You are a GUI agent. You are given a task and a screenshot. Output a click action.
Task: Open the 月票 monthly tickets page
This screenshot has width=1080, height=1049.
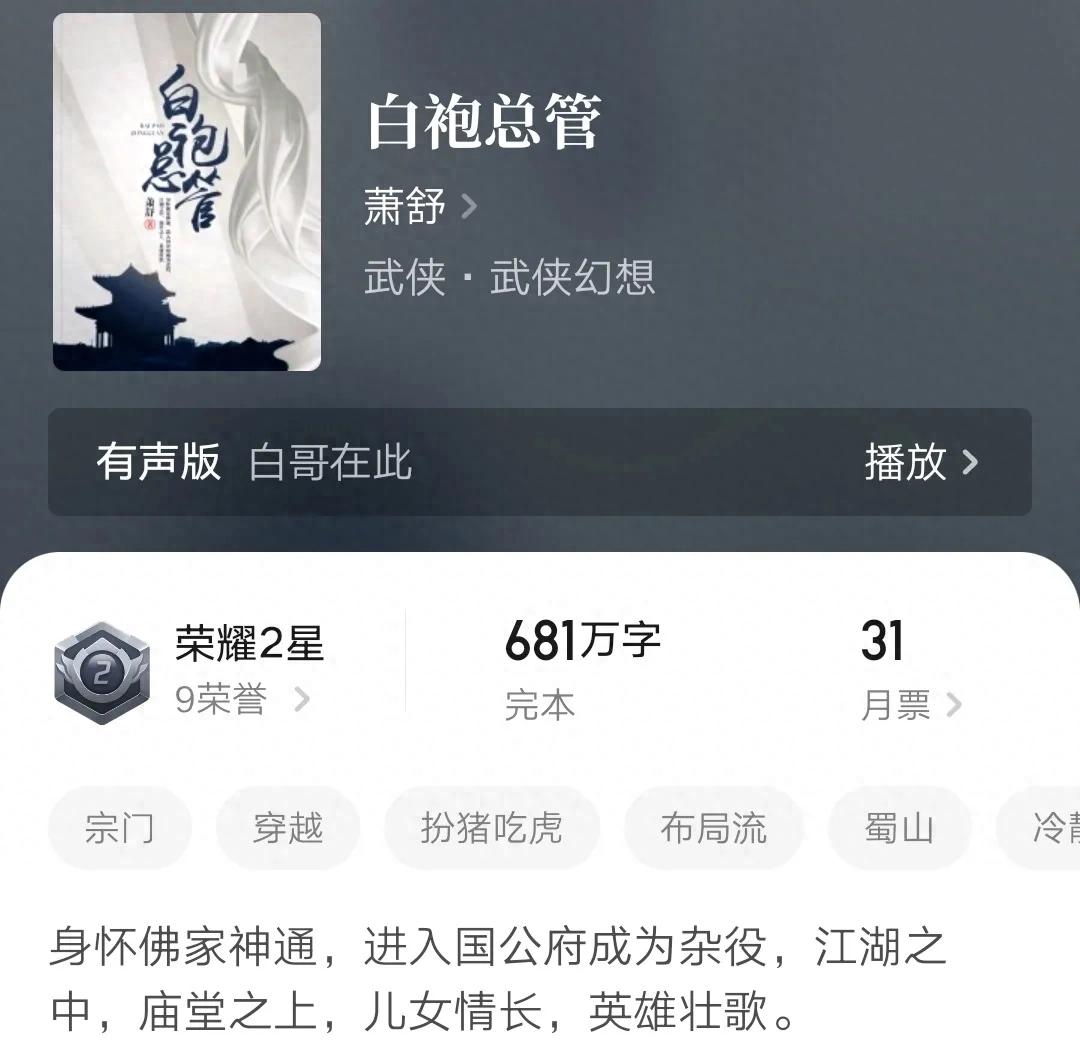tap(910, 705)
